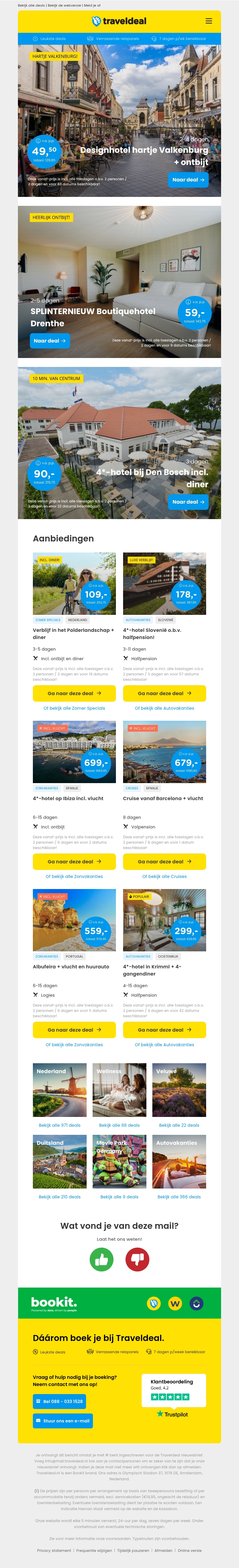This screenshot has width=239, height=1568.
Task: Go to the Cruise vanaf Barcelona deal
Action: click(x=164, y=861)
